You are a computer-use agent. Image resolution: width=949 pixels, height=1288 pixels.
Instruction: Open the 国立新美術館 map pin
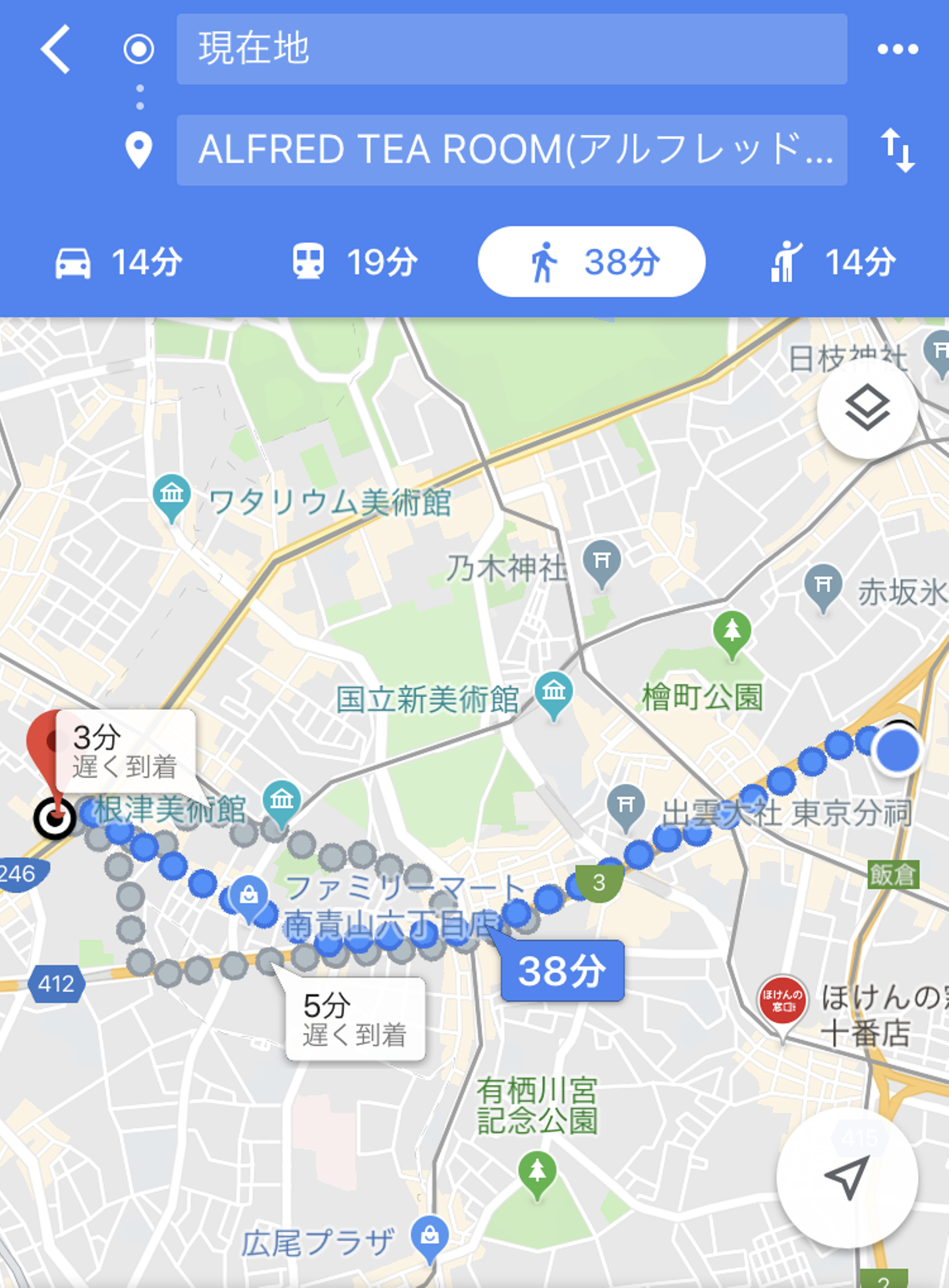pyautogui.click(x=554, y=693)
